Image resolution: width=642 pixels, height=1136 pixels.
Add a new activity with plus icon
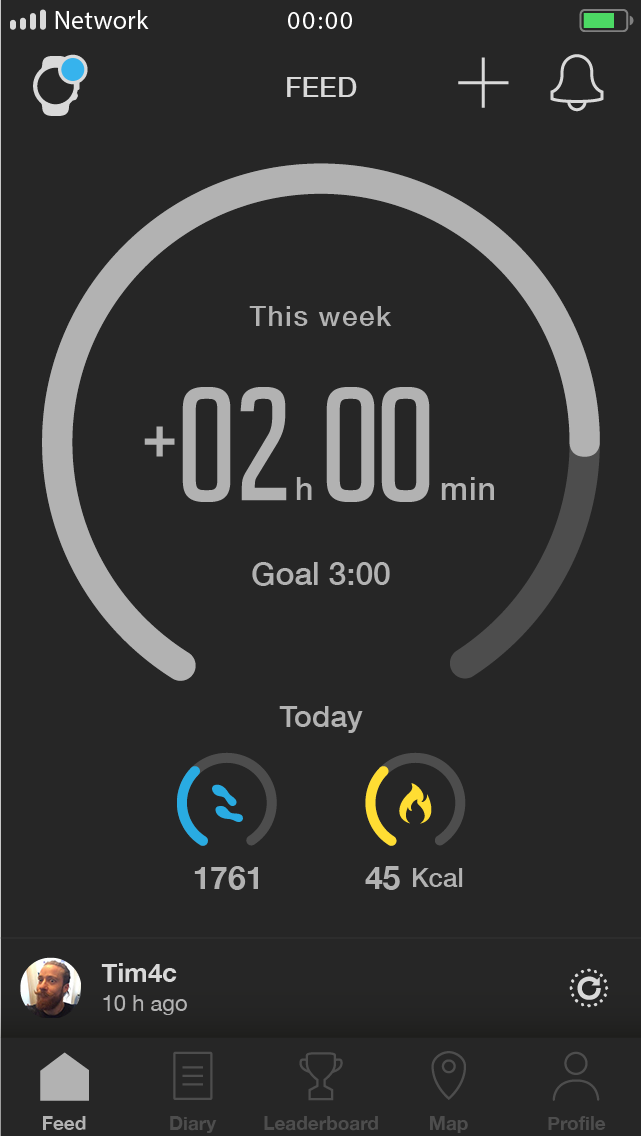(x=483, y=83)
